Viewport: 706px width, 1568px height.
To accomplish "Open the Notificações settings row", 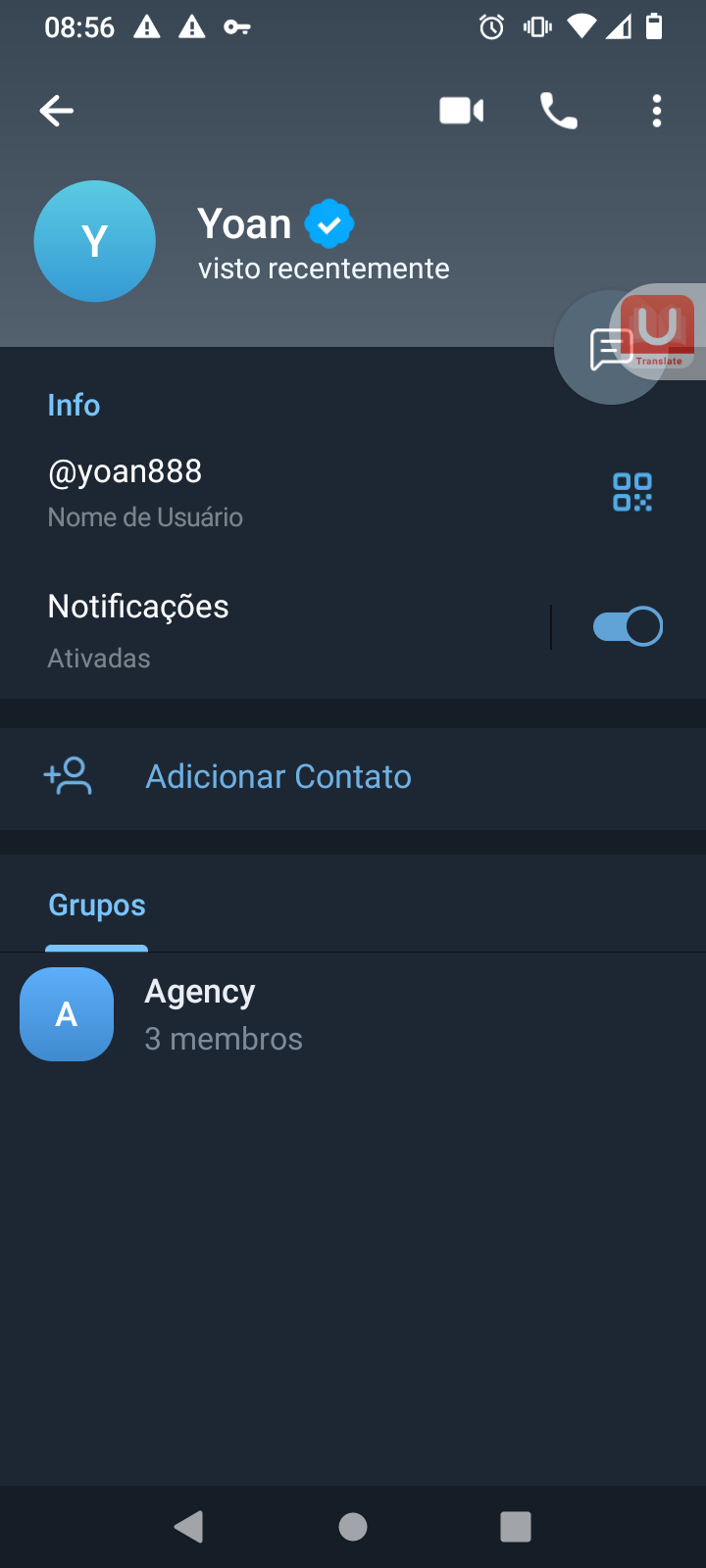I will point(275,629).
